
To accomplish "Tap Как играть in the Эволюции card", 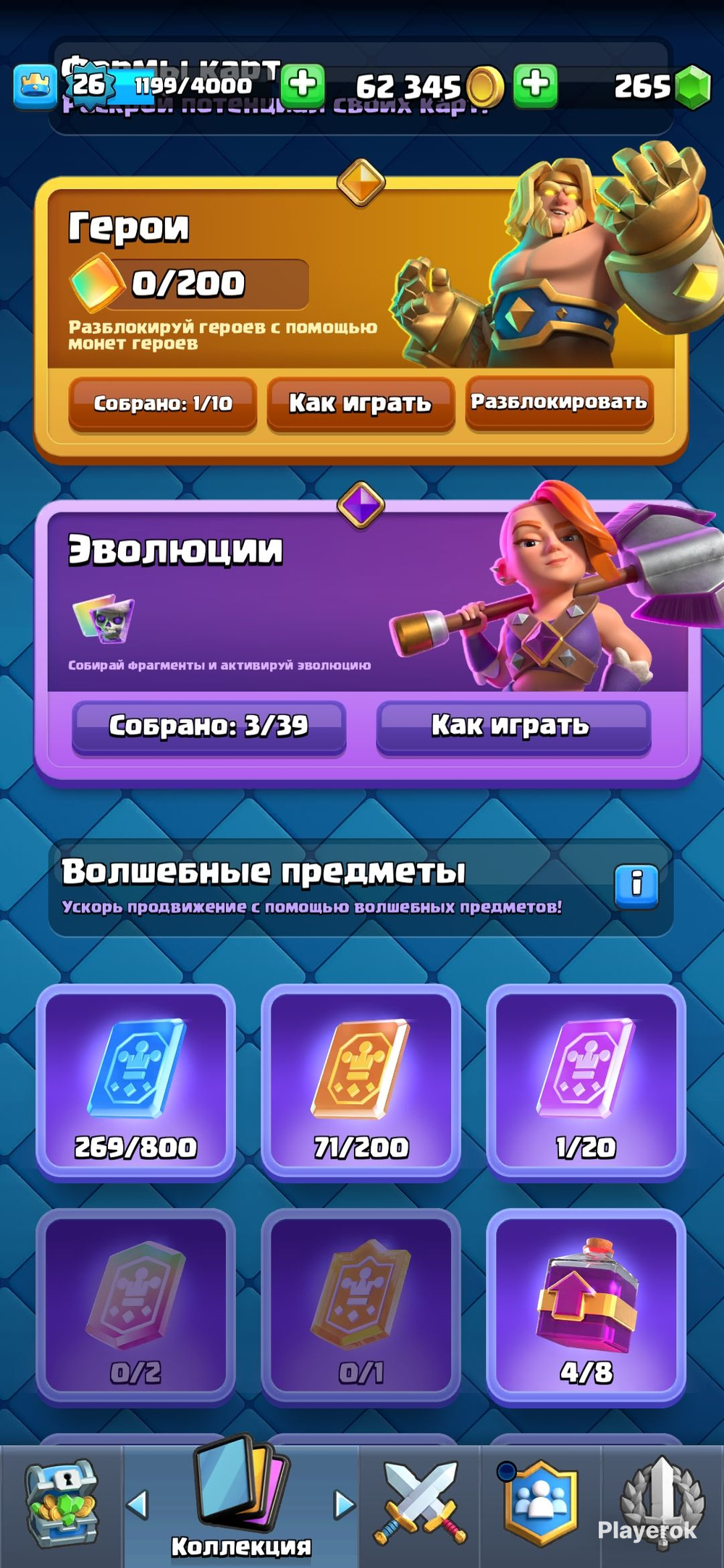I will 513,726.
